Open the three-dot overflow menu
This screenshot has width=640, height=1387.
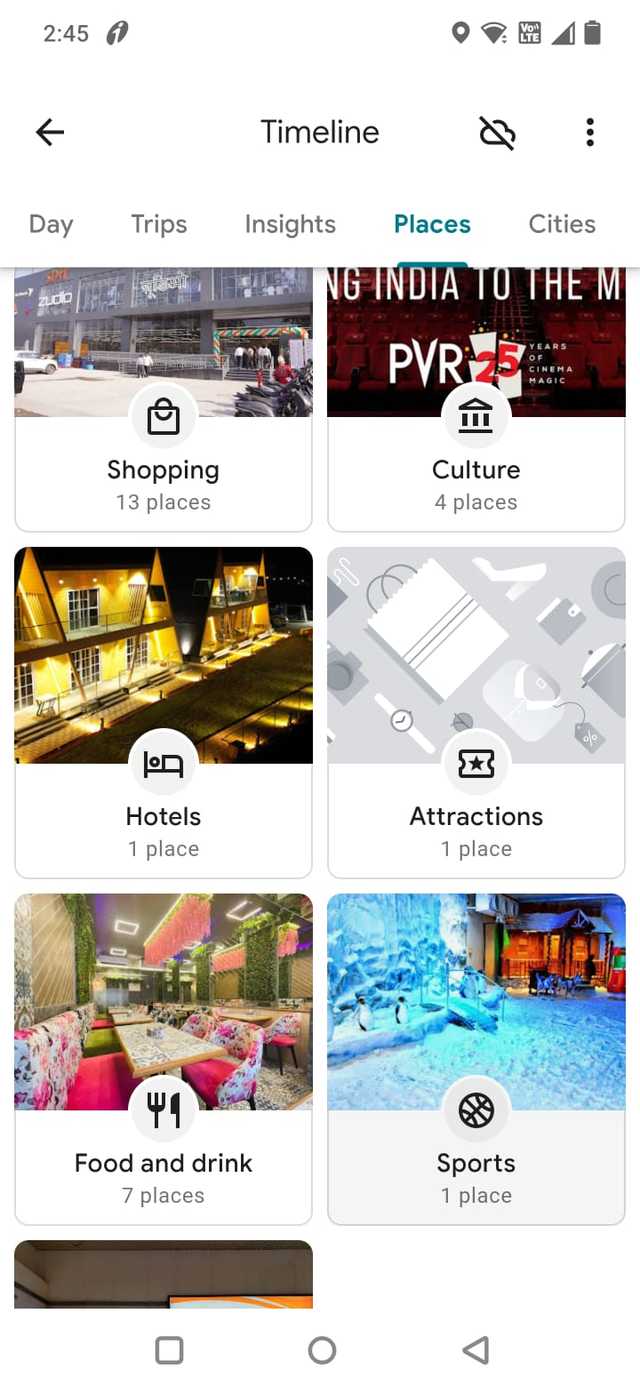pyautogui.click(x=590, y=132)
